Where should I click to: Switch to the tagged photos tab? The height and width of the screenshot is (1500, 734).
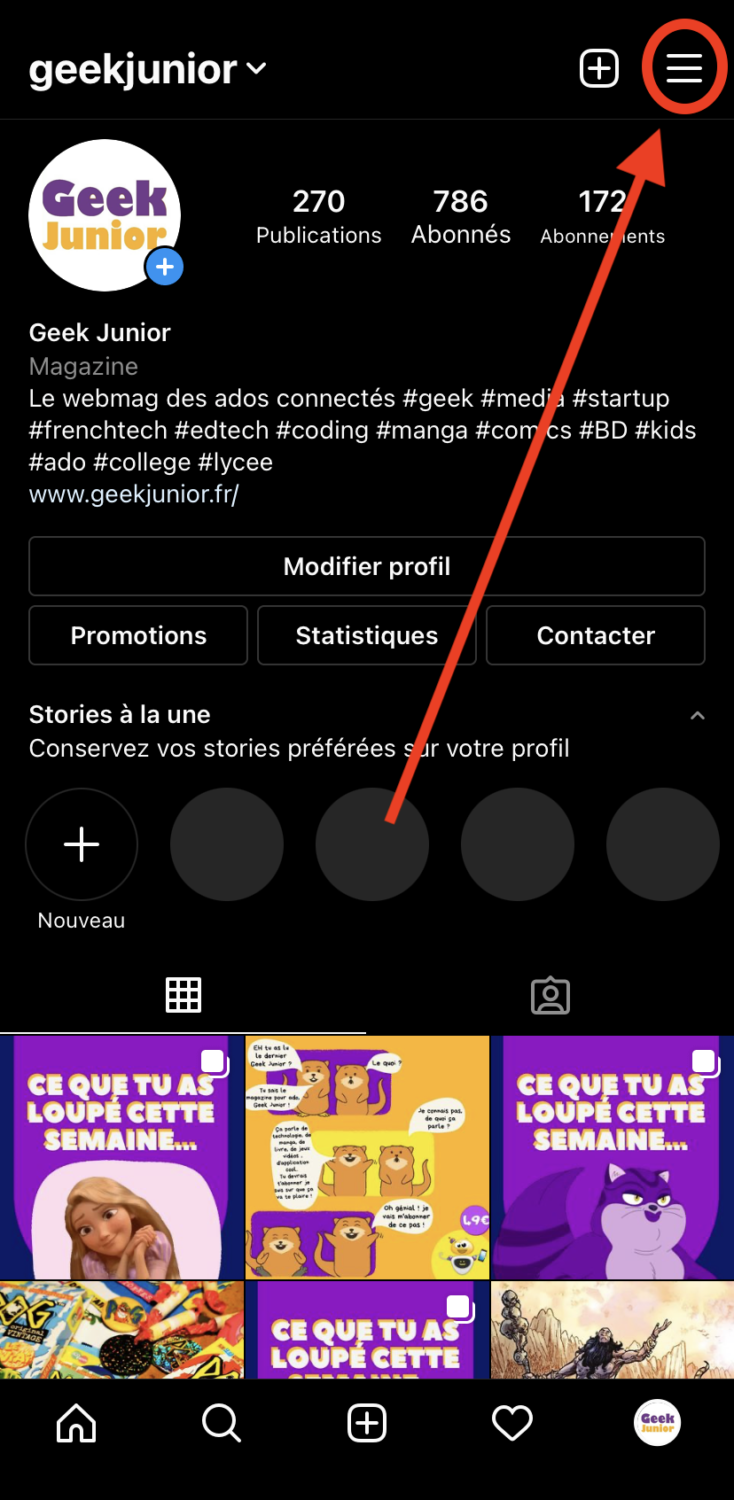pos(550,995)
